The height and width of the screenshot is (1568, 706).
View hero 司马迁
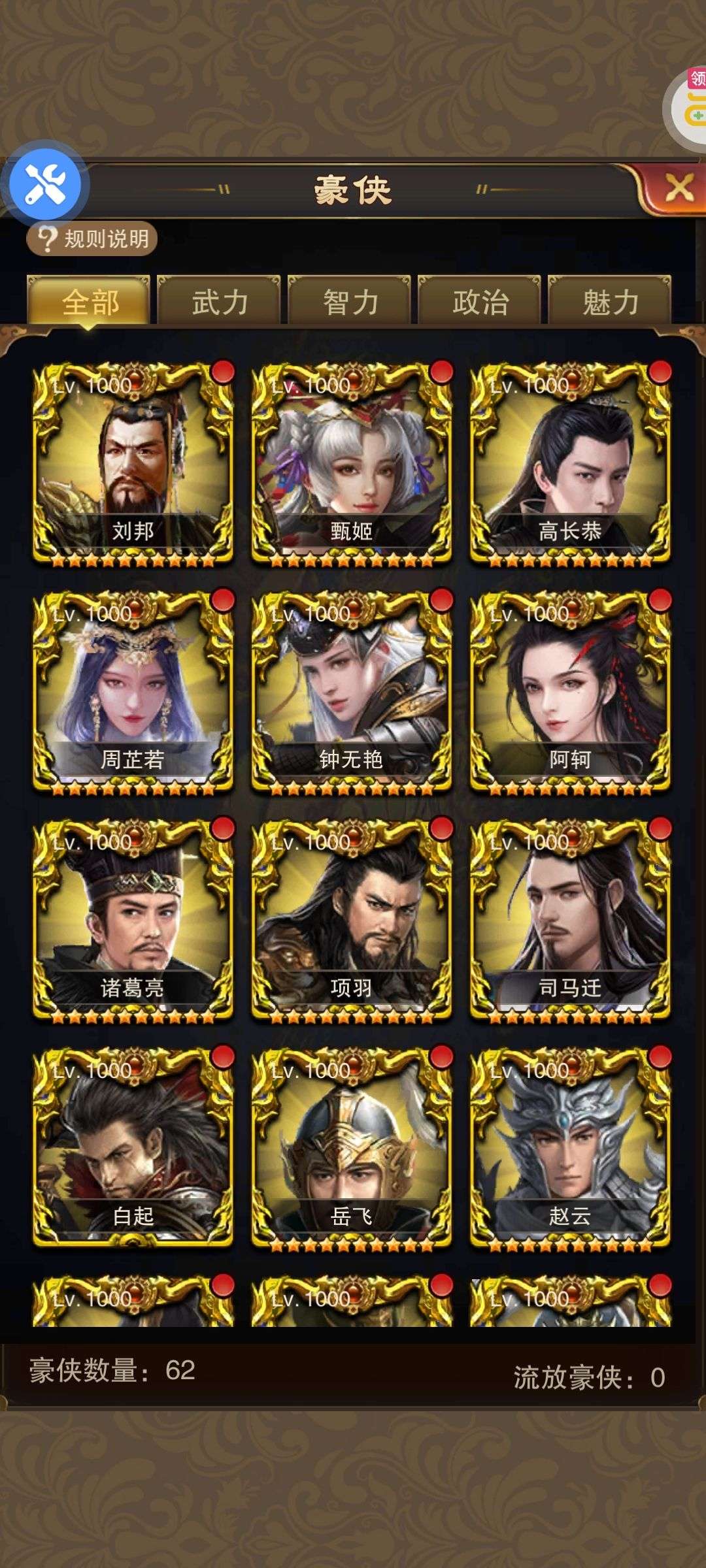point(570,921)
